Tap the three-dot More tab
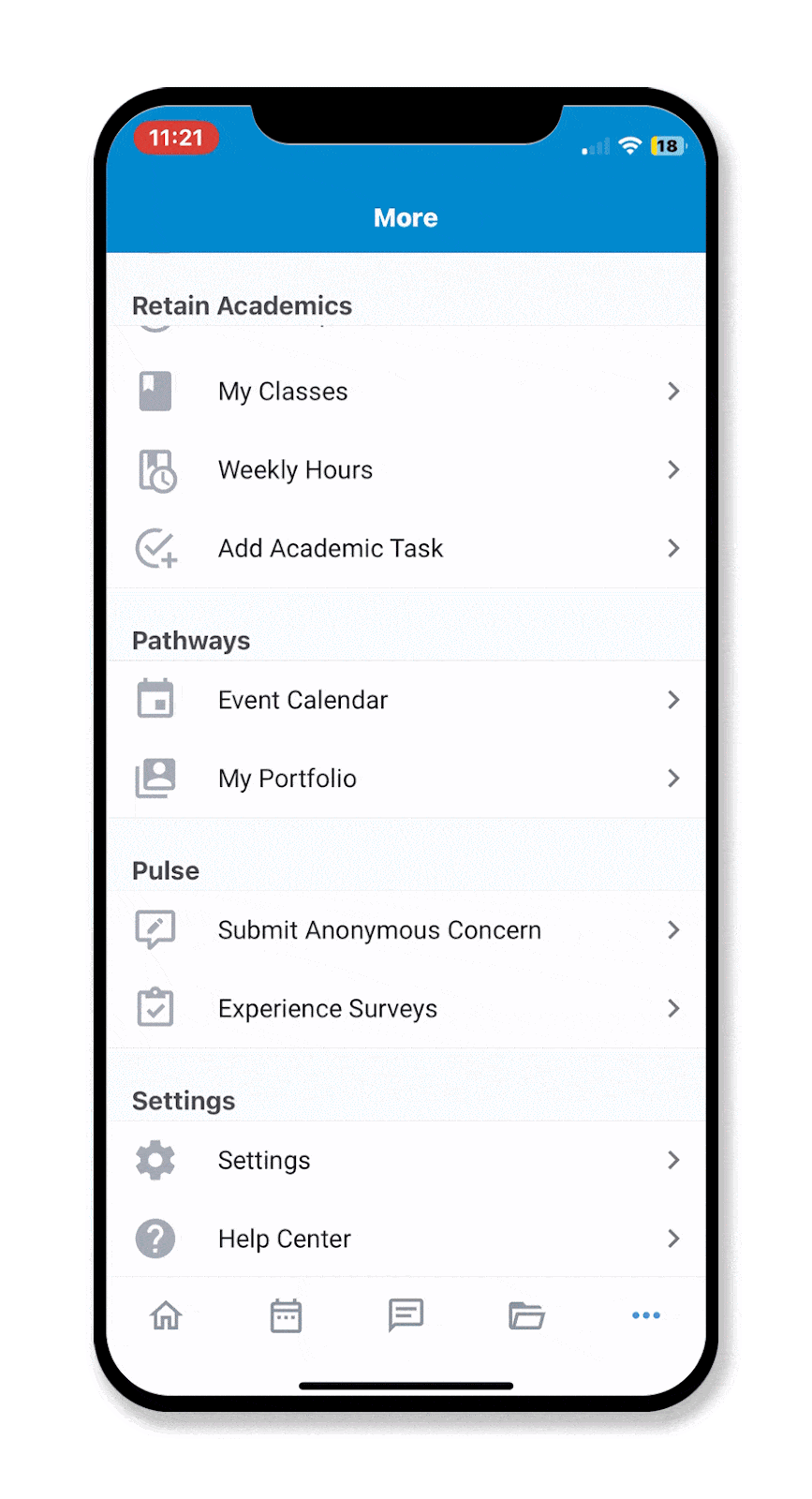The height and width of the screenshot is (1499, 812). coord(646,1315)
